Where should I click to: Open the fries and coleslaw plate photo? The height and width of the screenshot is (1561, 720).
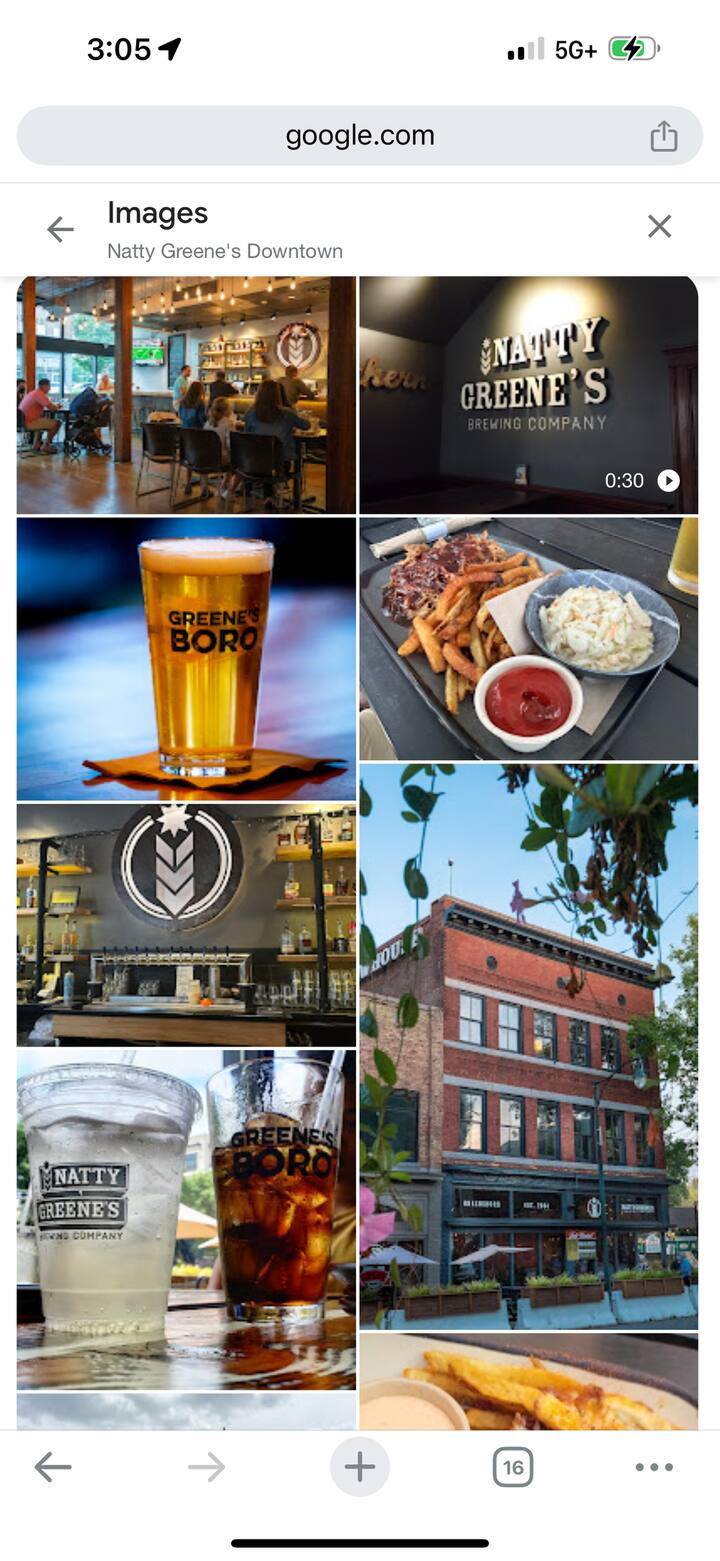[529, 639]
